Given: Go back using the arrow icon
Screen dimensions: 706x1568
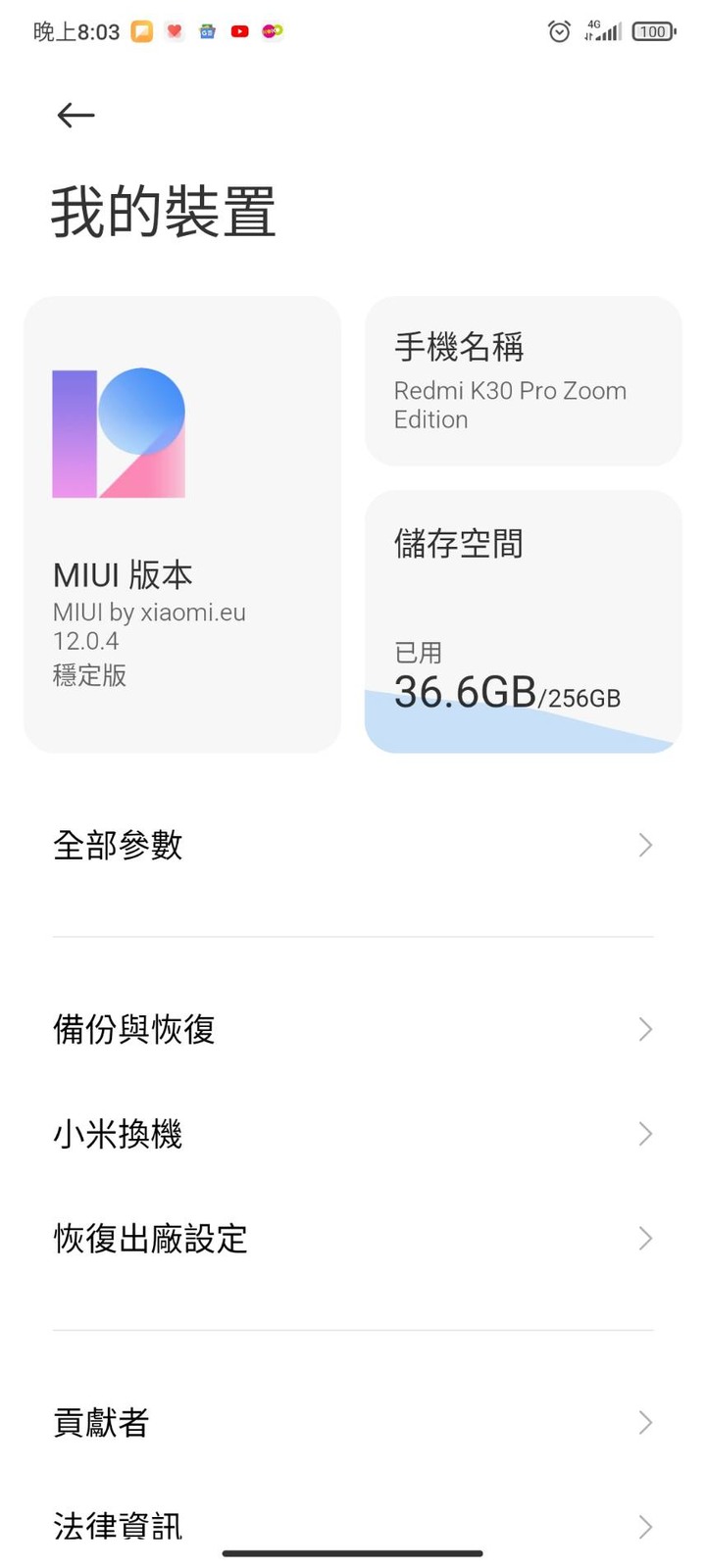Looking at the screenshot, I should 76,116.
